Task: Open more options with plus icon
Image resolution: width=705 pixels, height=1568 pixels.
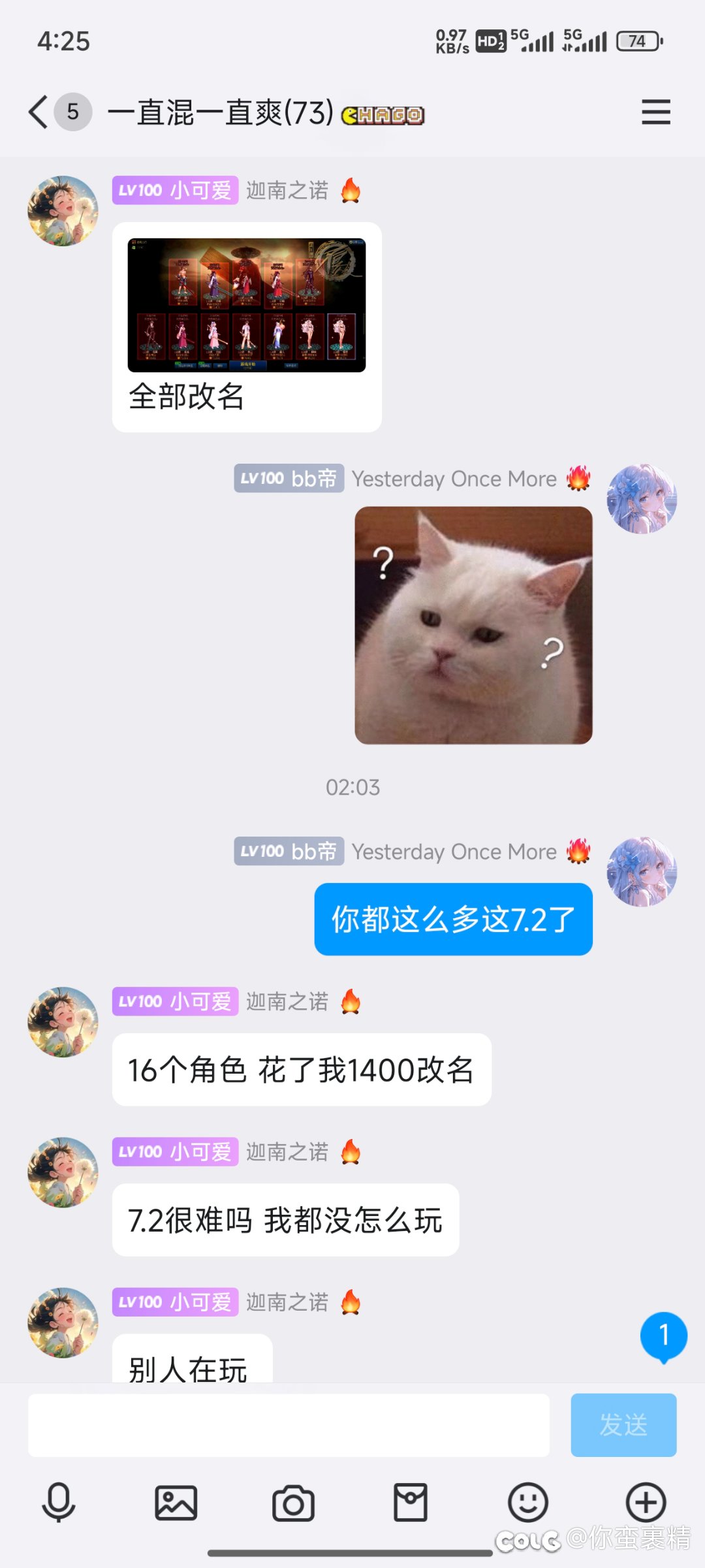Action: coord(646,1502)
